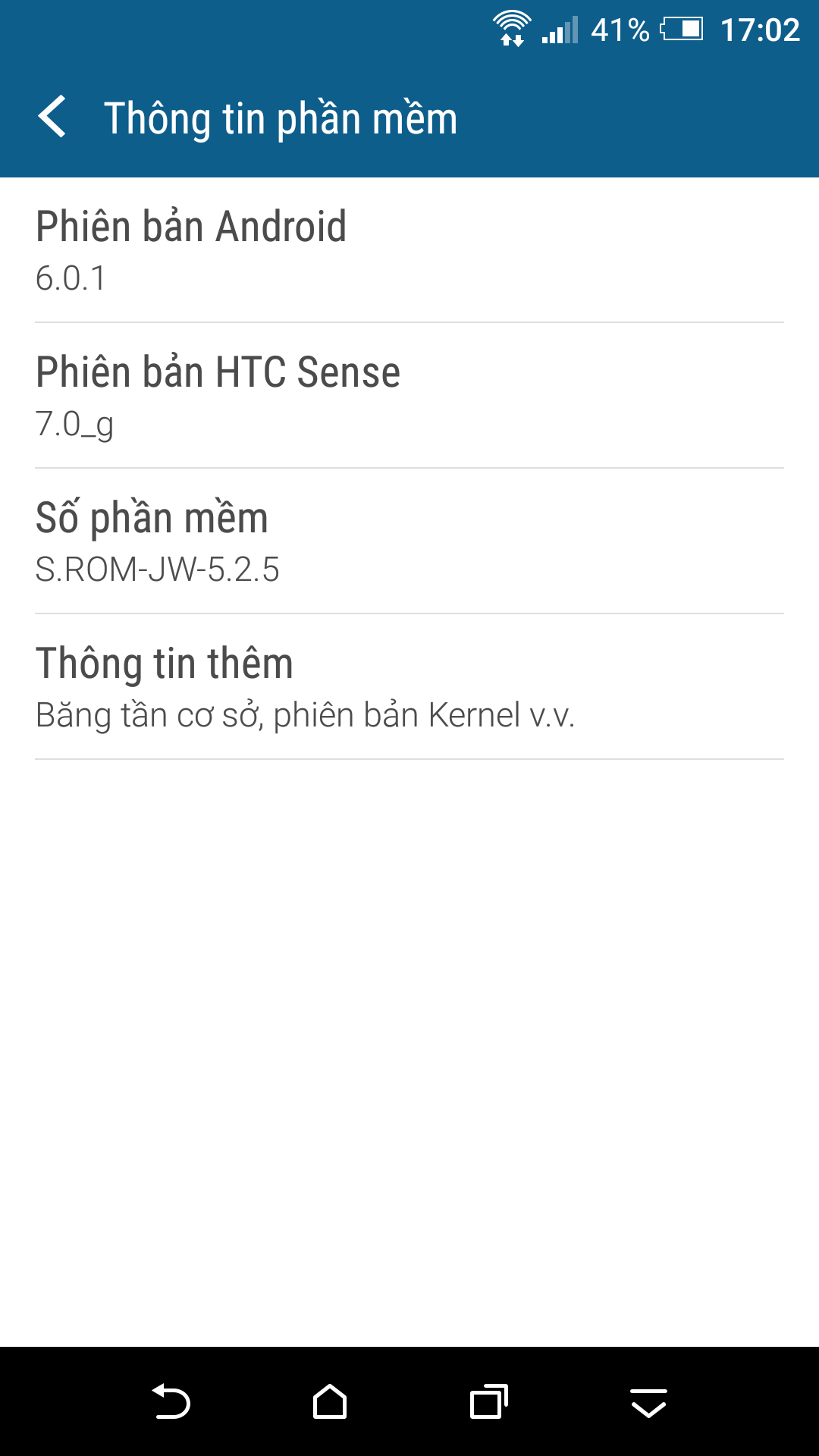
Task: Open the recent apps overview
Action: [489, 1402]
